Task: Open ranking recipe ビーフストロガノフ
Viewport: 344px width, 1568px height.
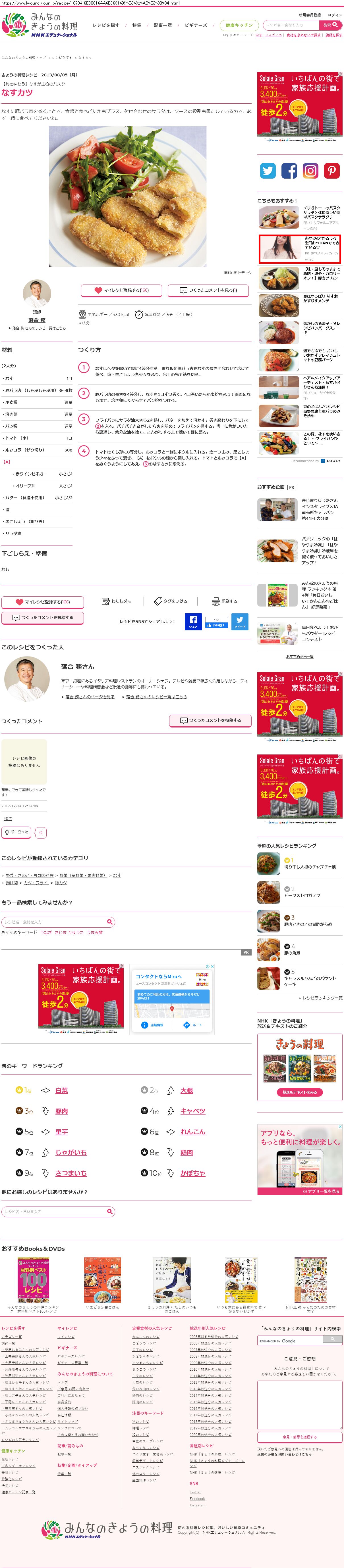Action: (x=302, y=895)
